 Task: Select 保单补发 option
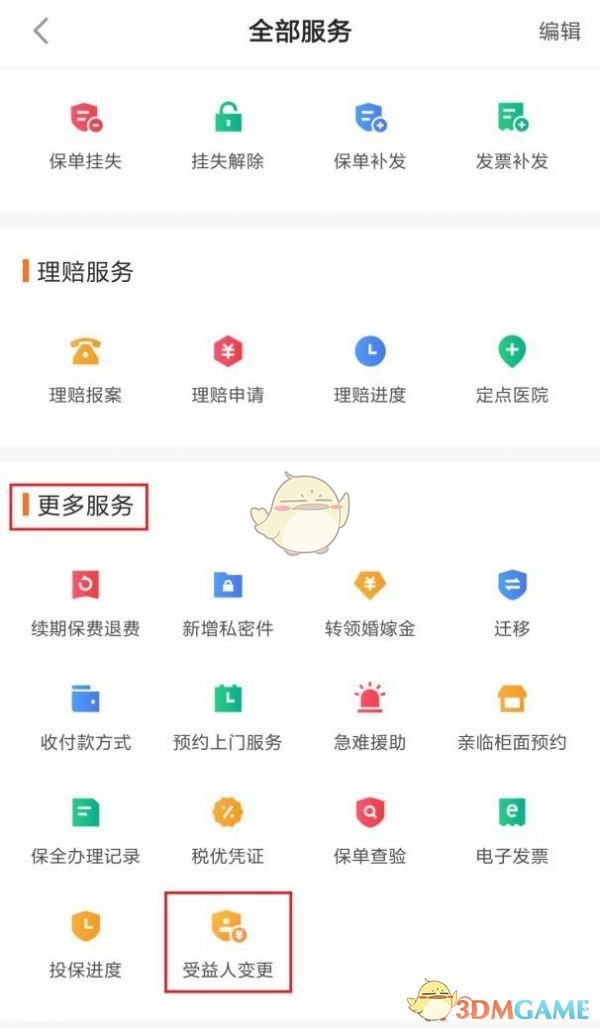point(370,135)
